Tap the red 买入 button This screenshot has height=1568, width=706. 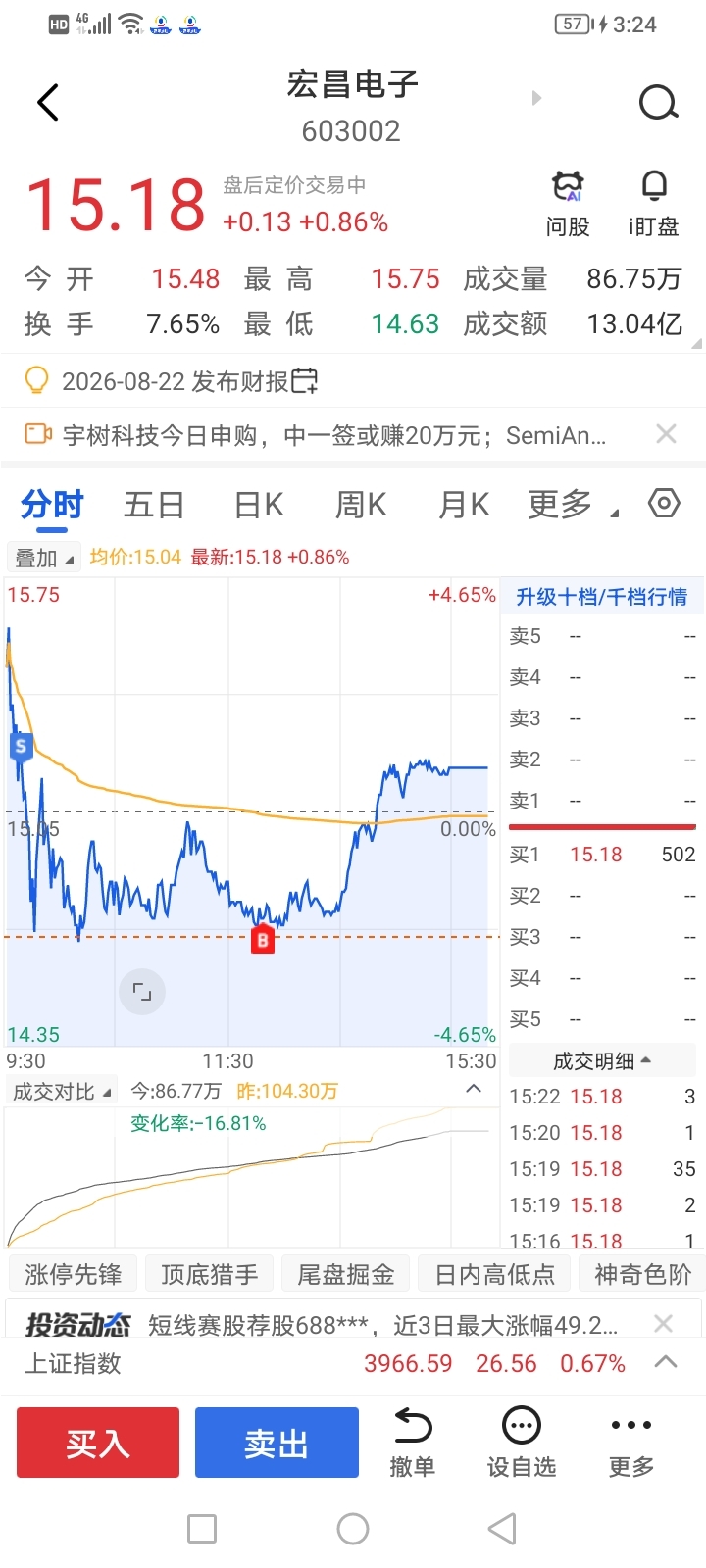(98, 1443)
